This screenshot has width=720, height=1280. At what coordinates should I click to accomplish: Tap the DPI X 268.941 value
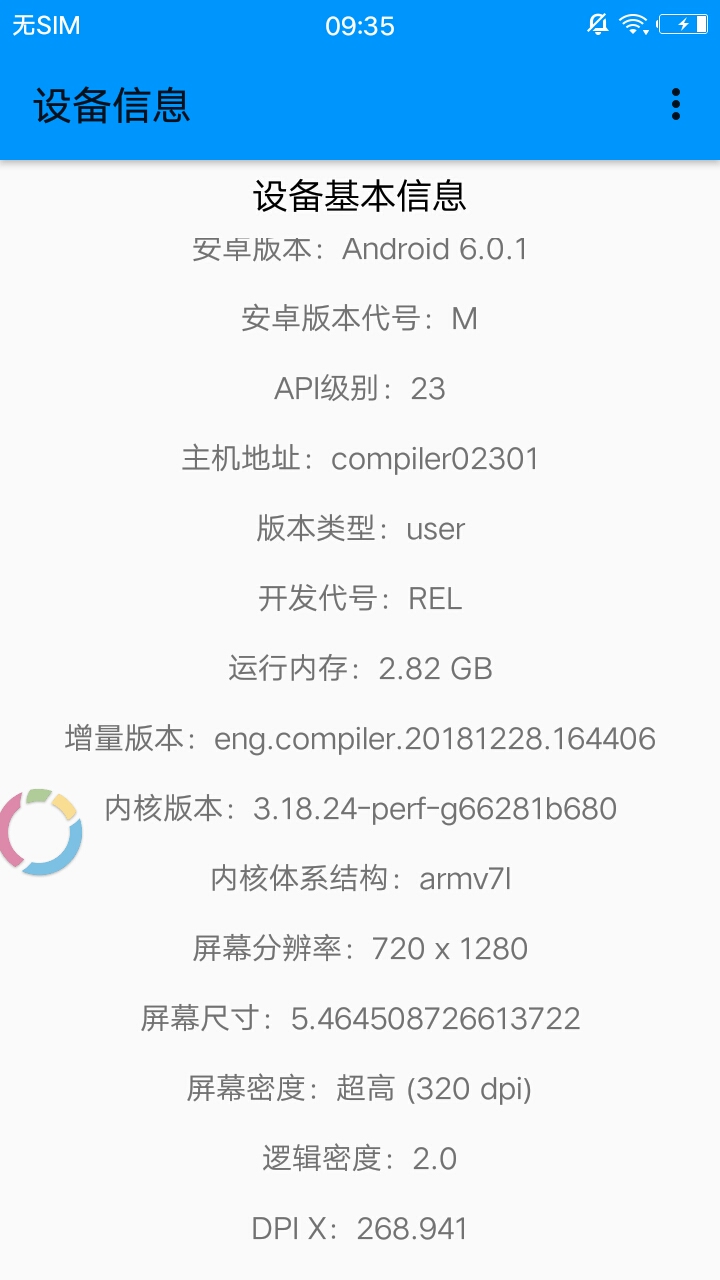point(360,1228)
